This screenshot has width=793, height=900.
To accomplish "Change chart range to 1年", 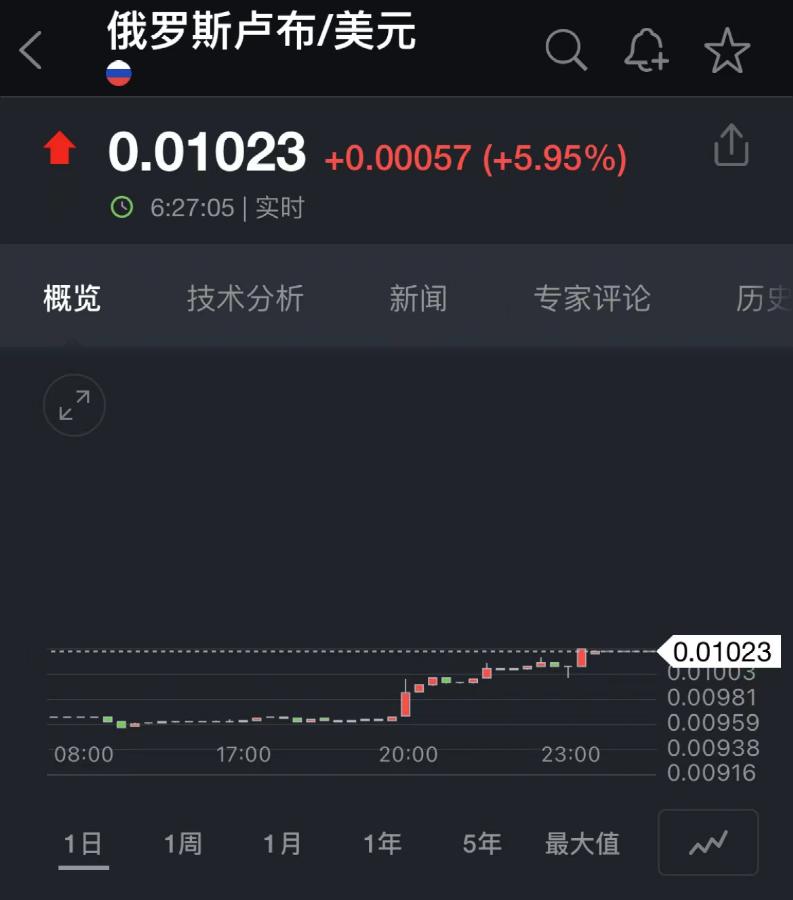I will [x=382, y=844].
